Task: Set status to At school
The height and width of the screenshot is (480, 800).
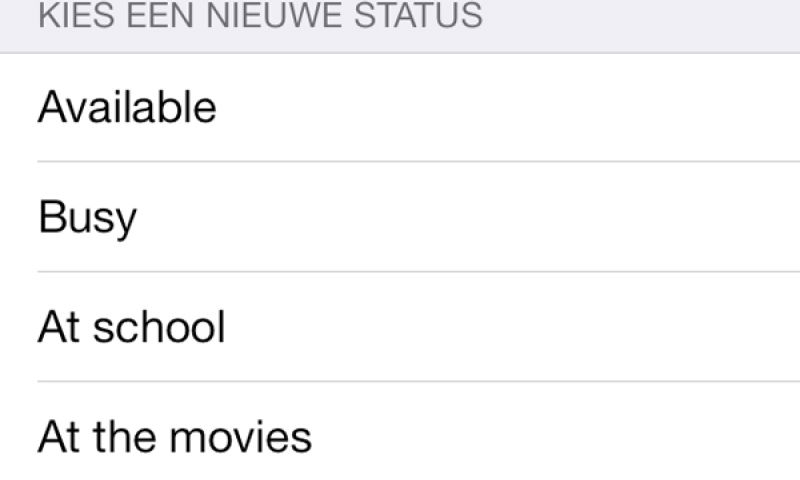Action: pyautogui.click(x=131, y=327)
